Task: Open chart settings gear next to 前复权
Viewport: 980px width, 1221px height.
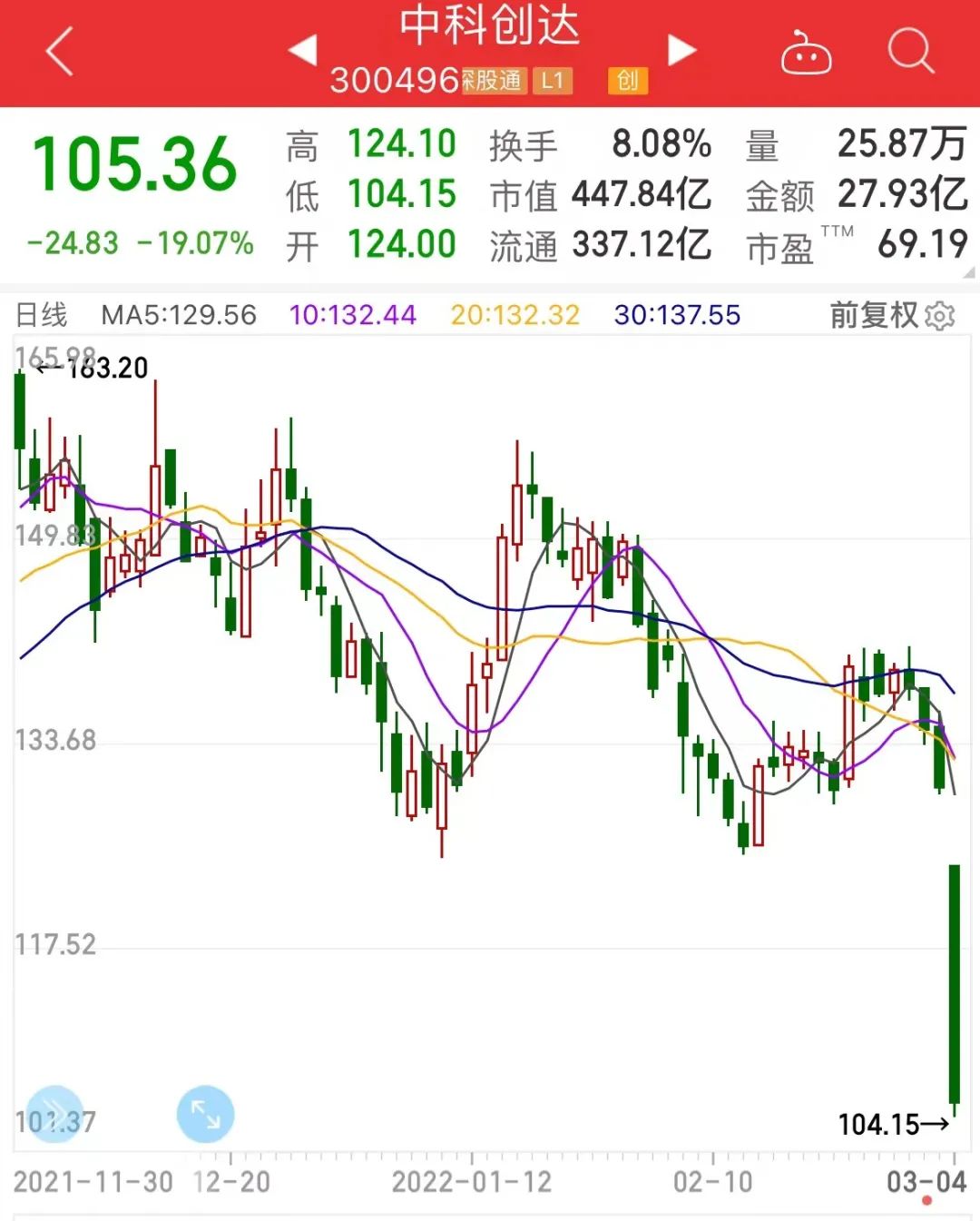Action: tap(941, 316)
